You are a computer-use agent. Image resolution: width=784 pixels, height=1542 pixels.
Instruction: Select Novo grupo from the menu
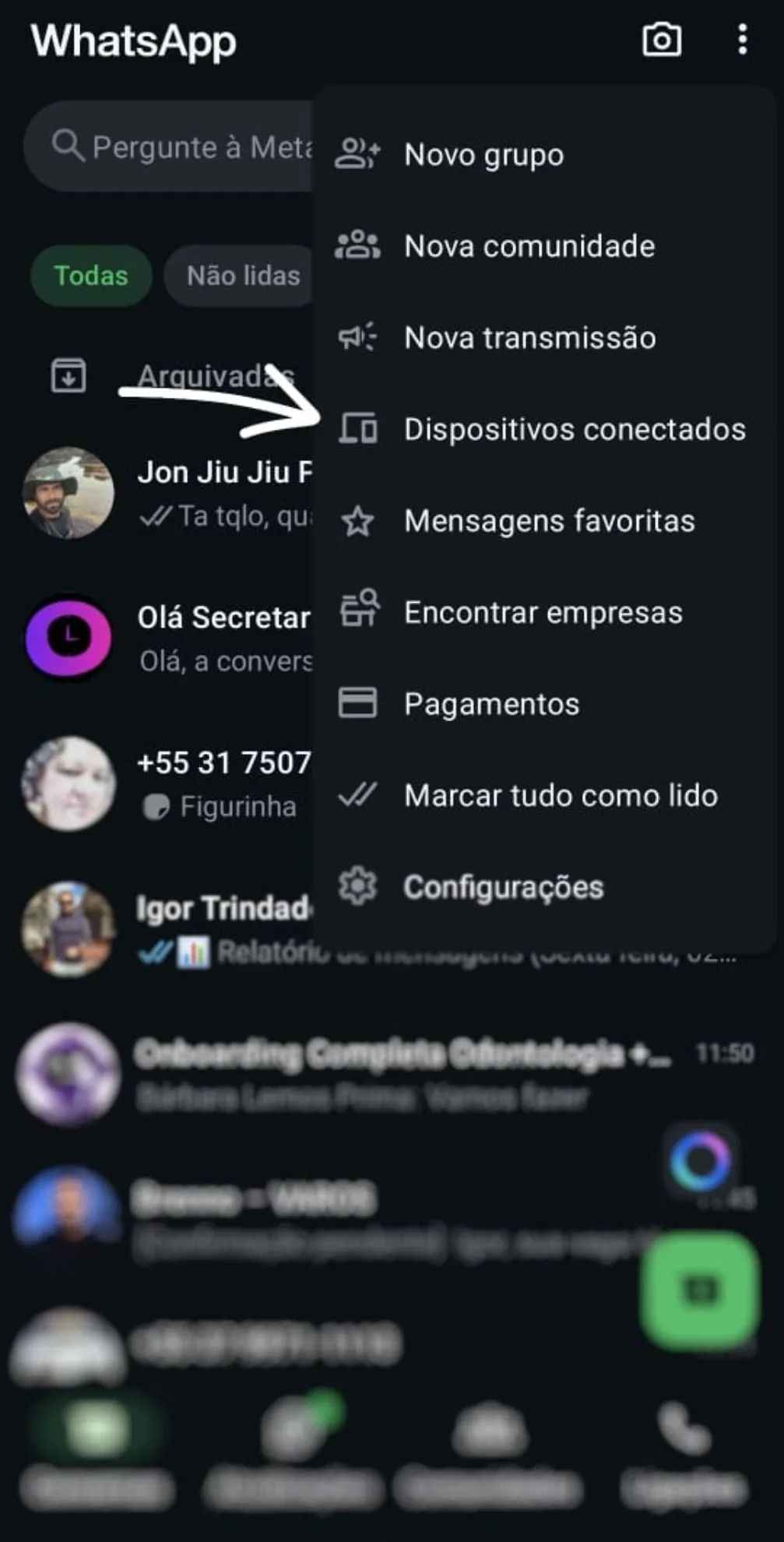(483, 154)
